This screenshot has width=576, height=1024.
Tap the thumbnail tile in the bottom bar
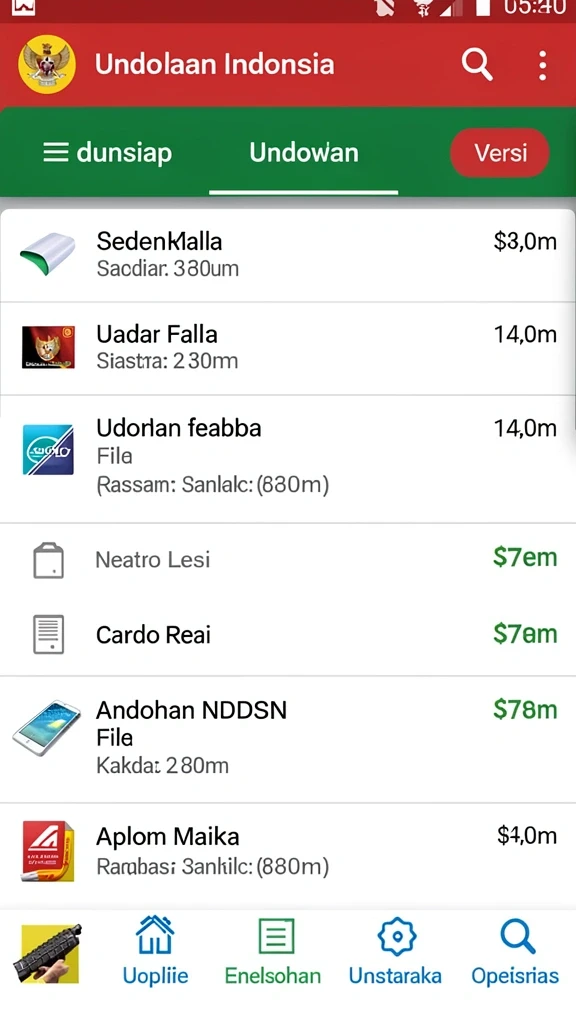(49, 953)
